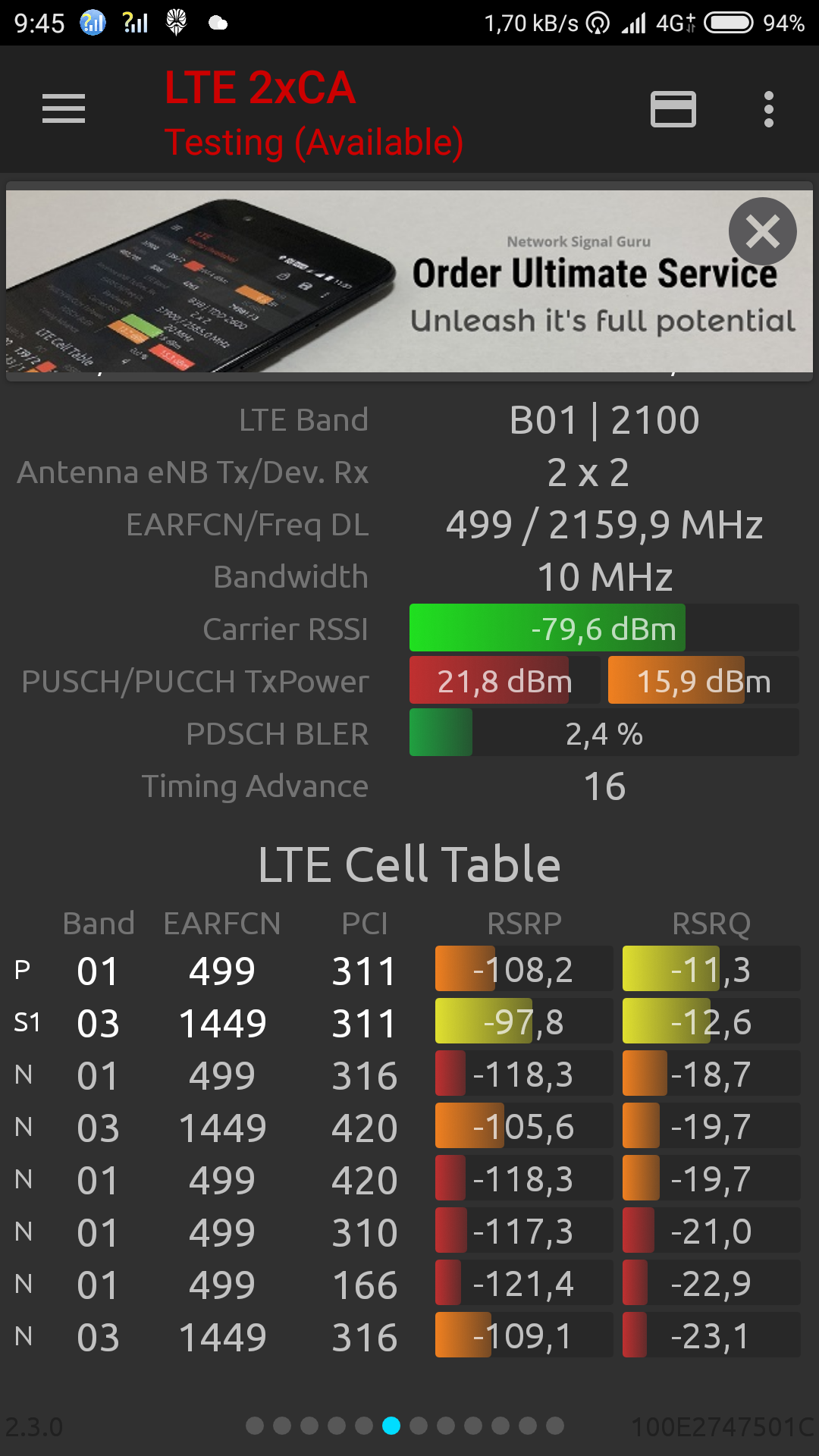Dismiss the Order Ultimate Service banner
The height and width of the screenshot is (1456, 819).
click(762, 231)
